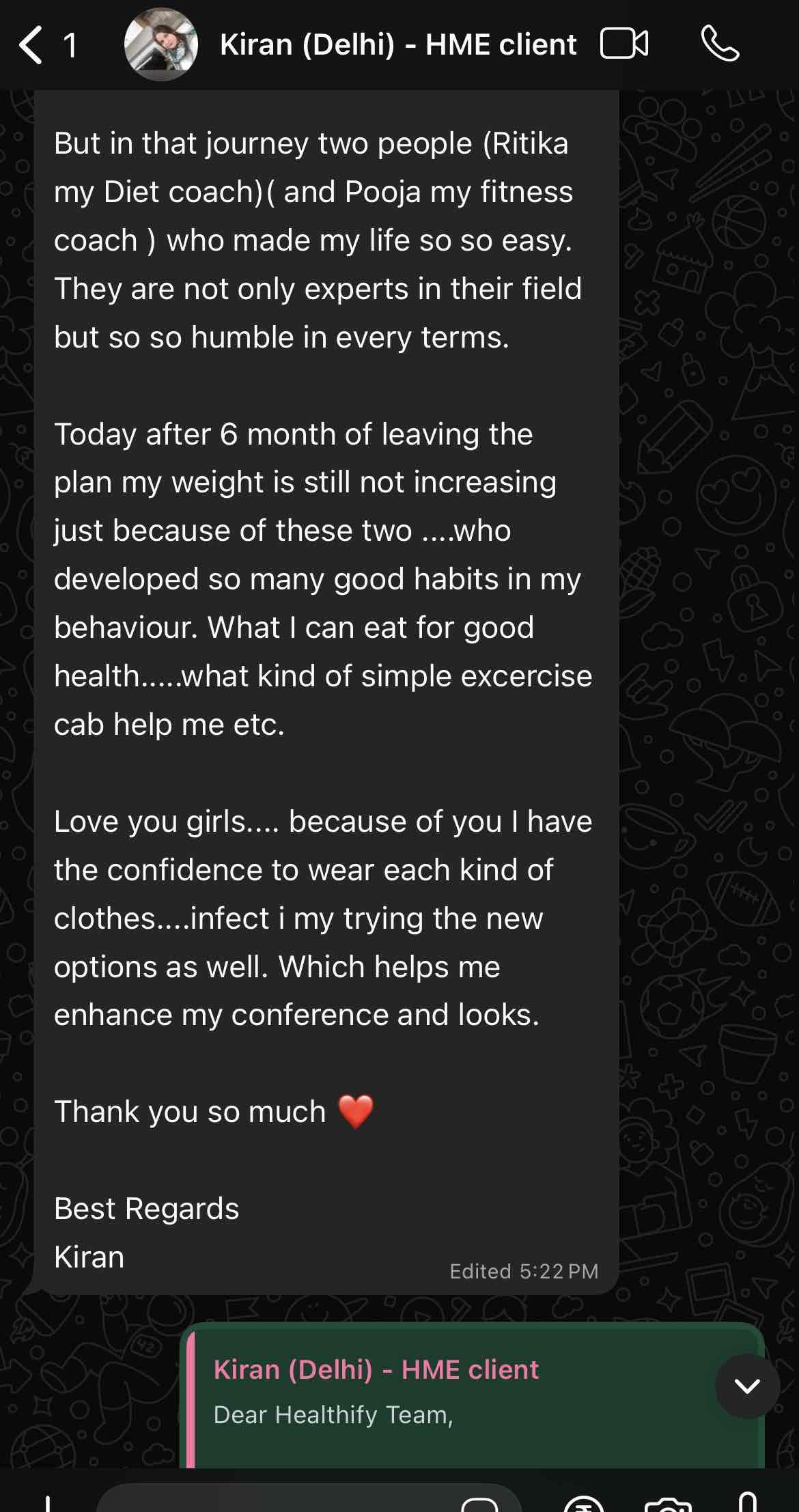The height and width of the screenshot is (1512, 799).
Task: Tap the microphone for a voice message
Action: pyautogui.click(x=748, y=1502)
